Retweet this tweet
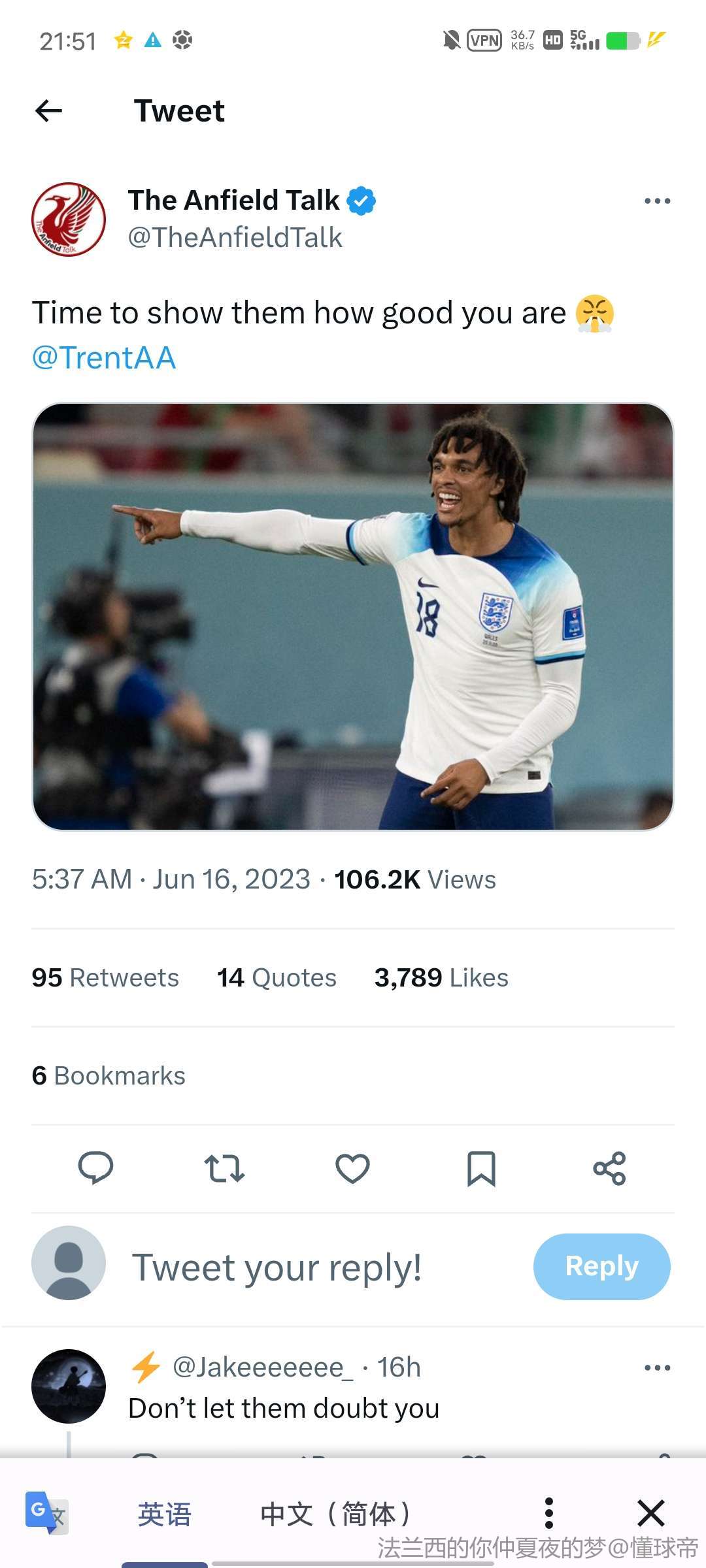The height and width of the screenshot is (1568, 706). coord(224,1168)
